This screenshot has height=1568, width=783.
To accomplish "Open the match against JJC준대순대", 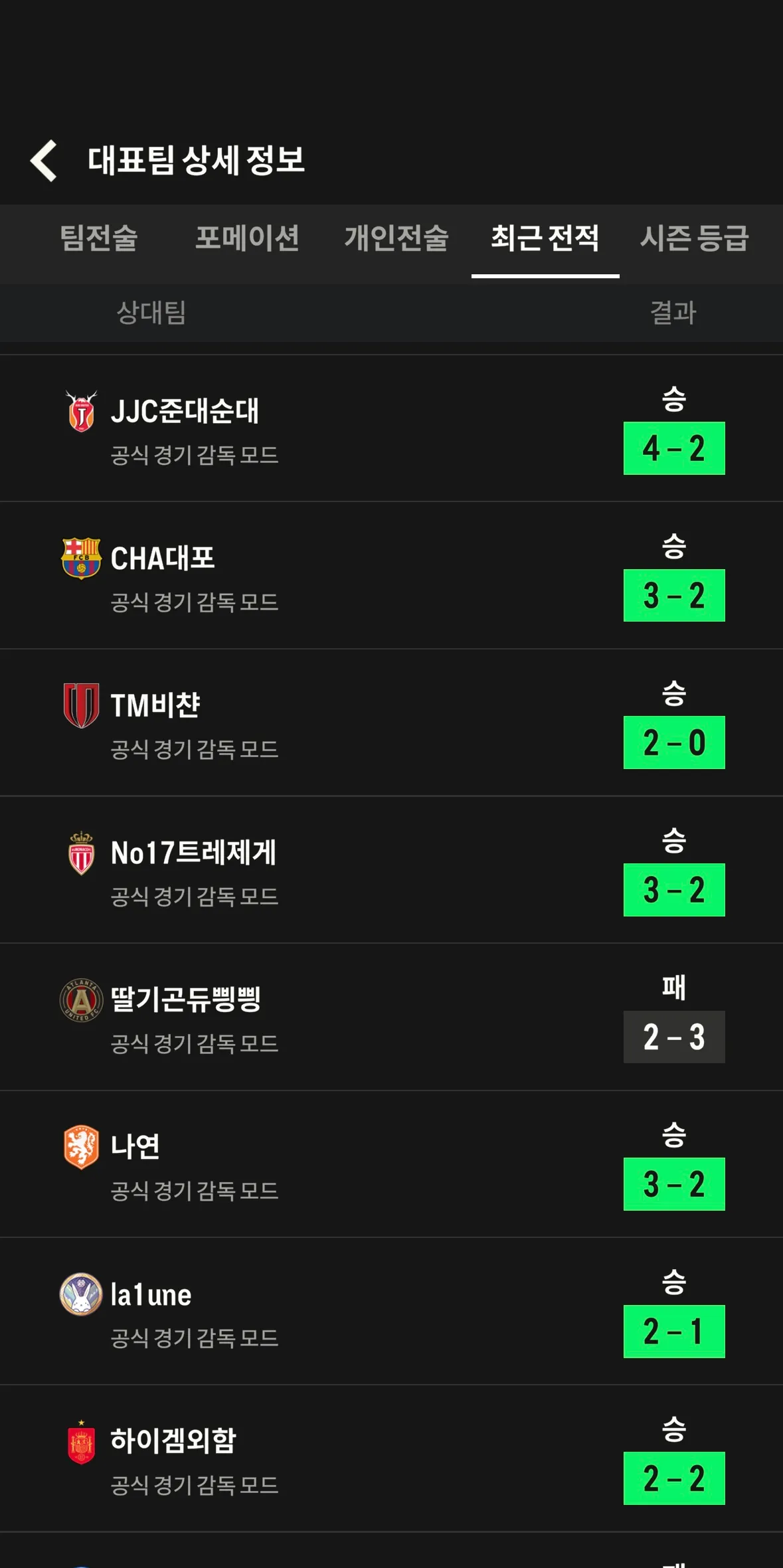I will tap(391, 428).
